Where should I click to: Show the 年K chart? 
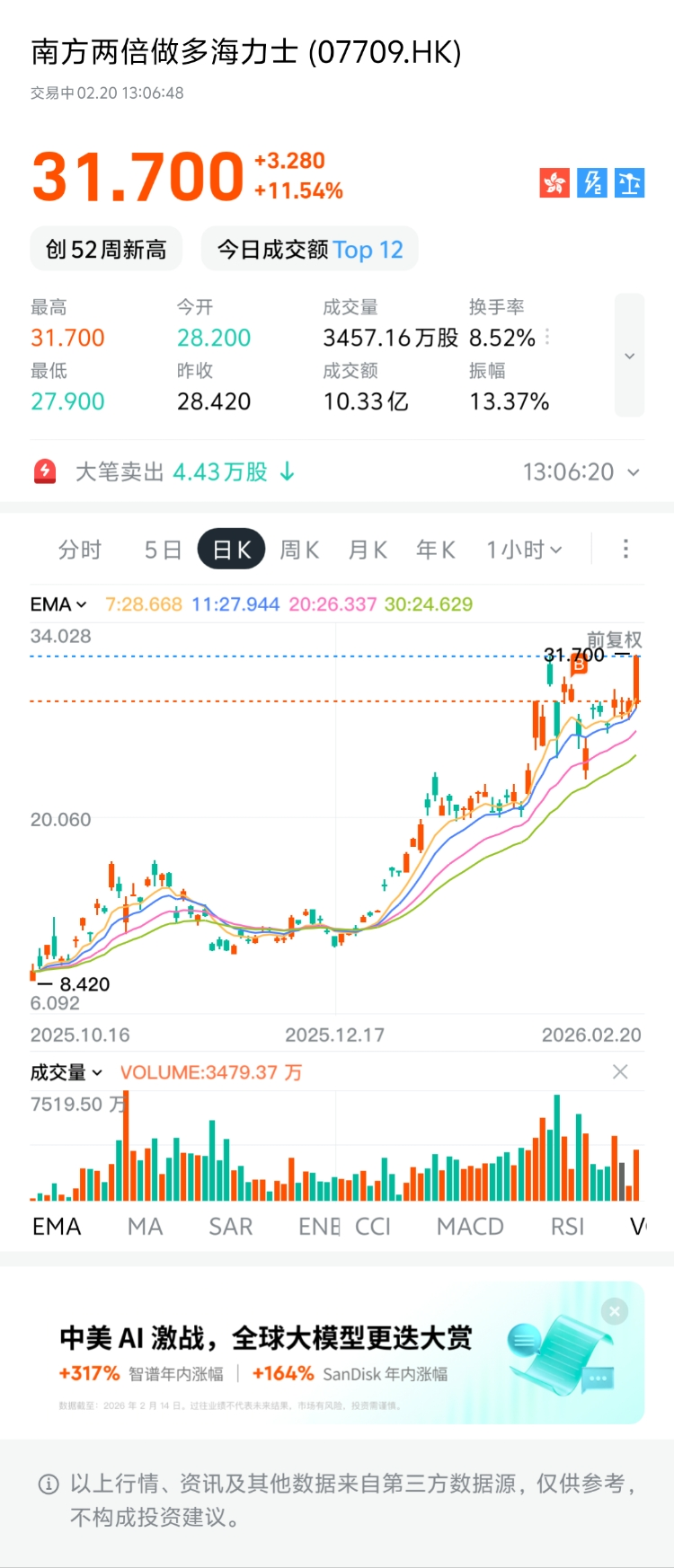(x=436, y=550)
